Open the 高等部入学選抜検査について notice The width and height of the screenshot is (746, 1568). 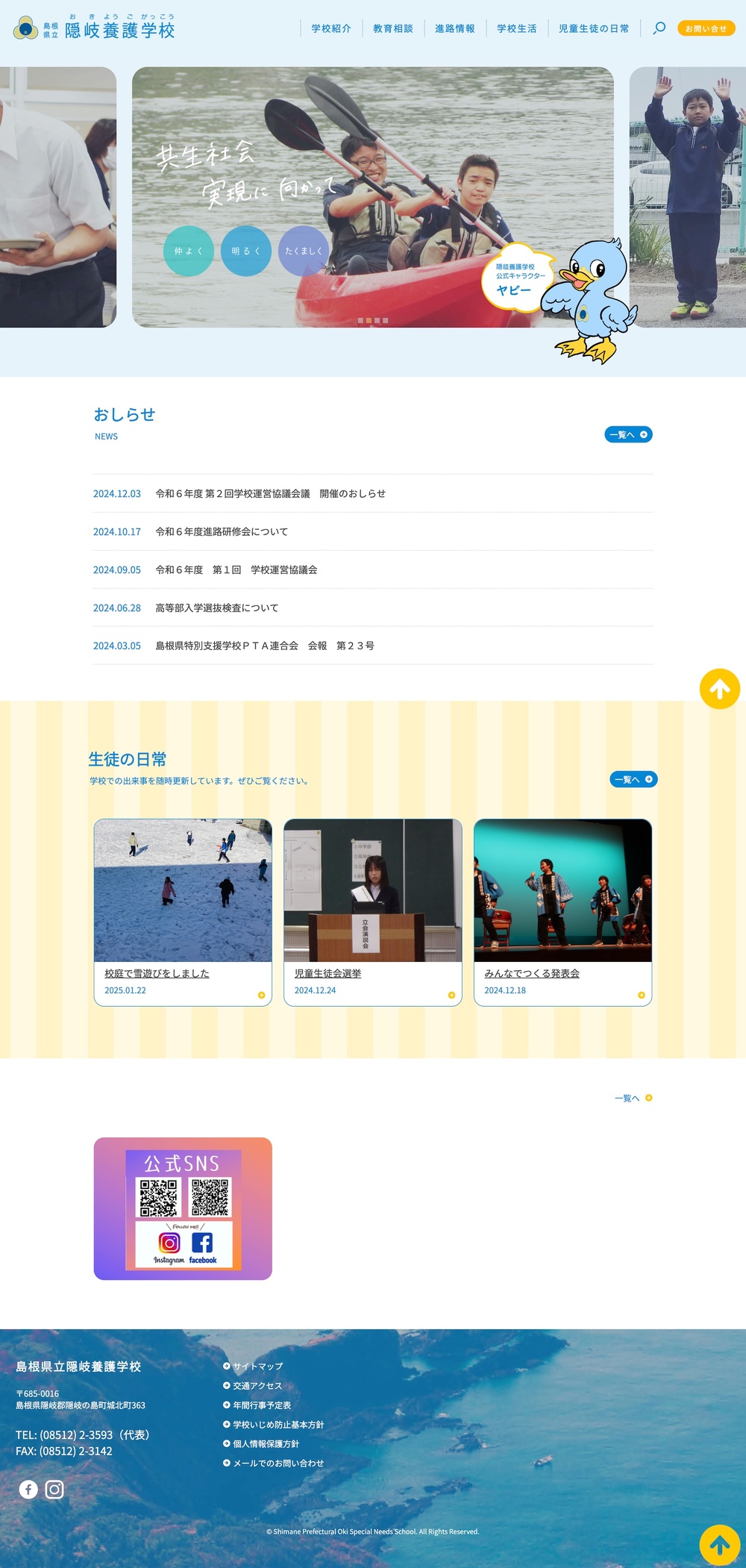(x=217, y=607)
